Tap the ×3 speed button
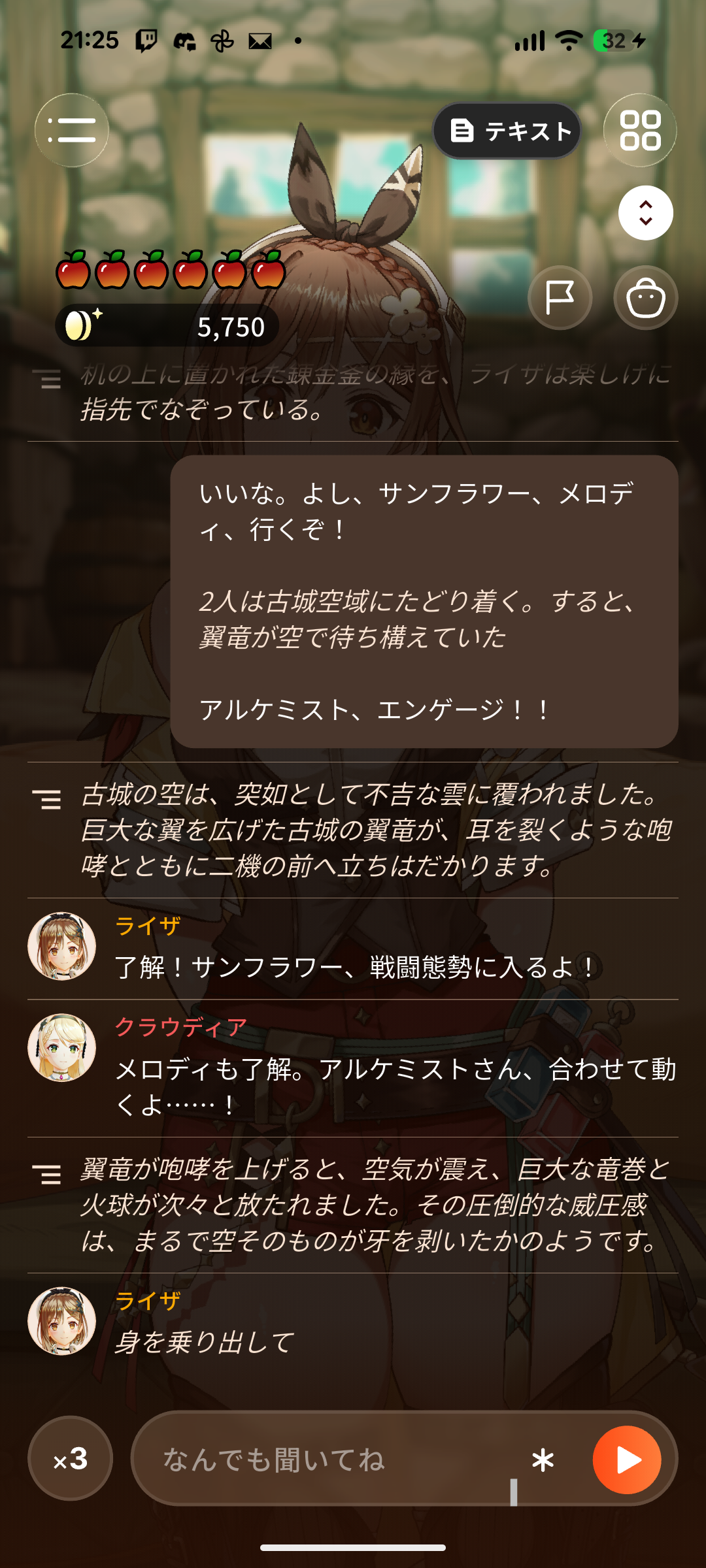 pos(71,1458)
